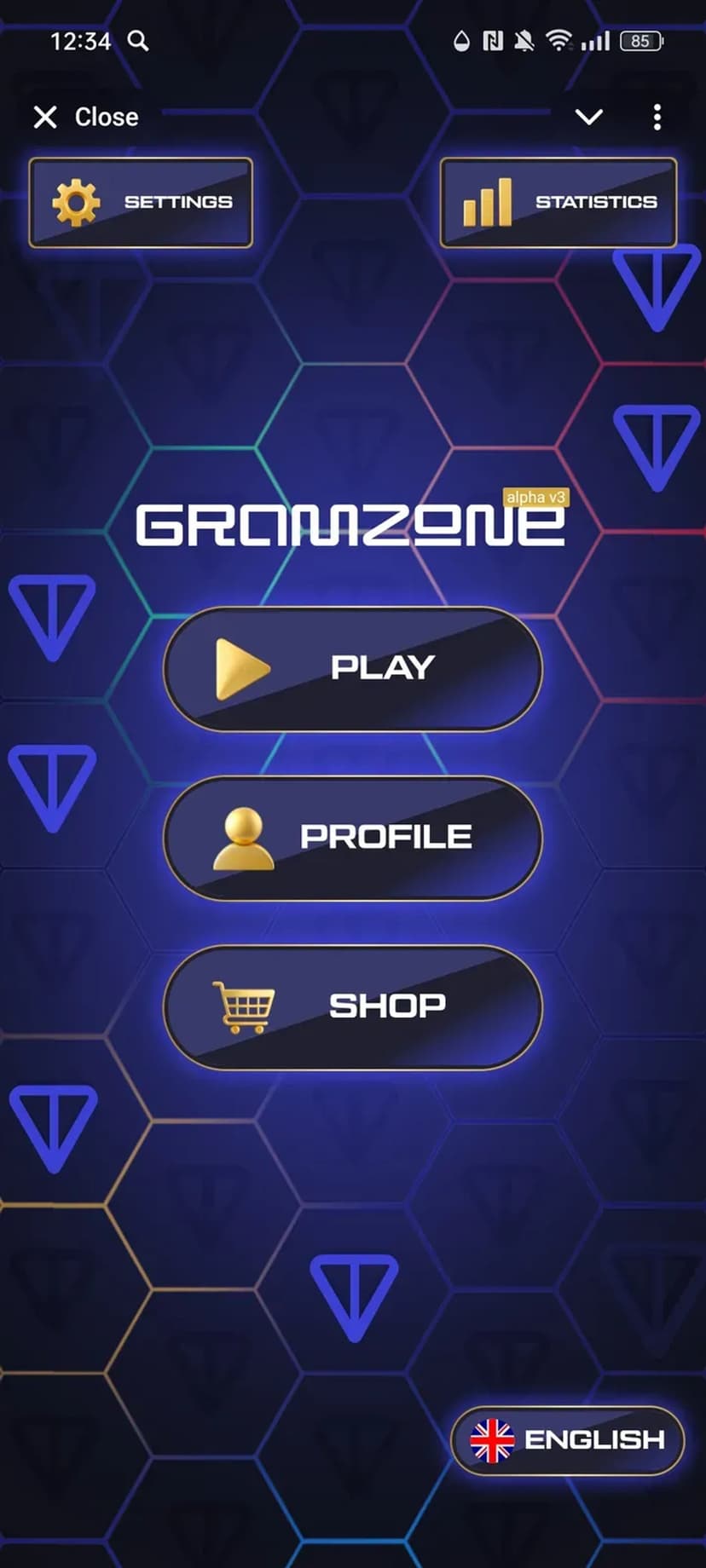View the Statistics screen
The height and width of the screenshot is (1568, 706).
[558, 202]
